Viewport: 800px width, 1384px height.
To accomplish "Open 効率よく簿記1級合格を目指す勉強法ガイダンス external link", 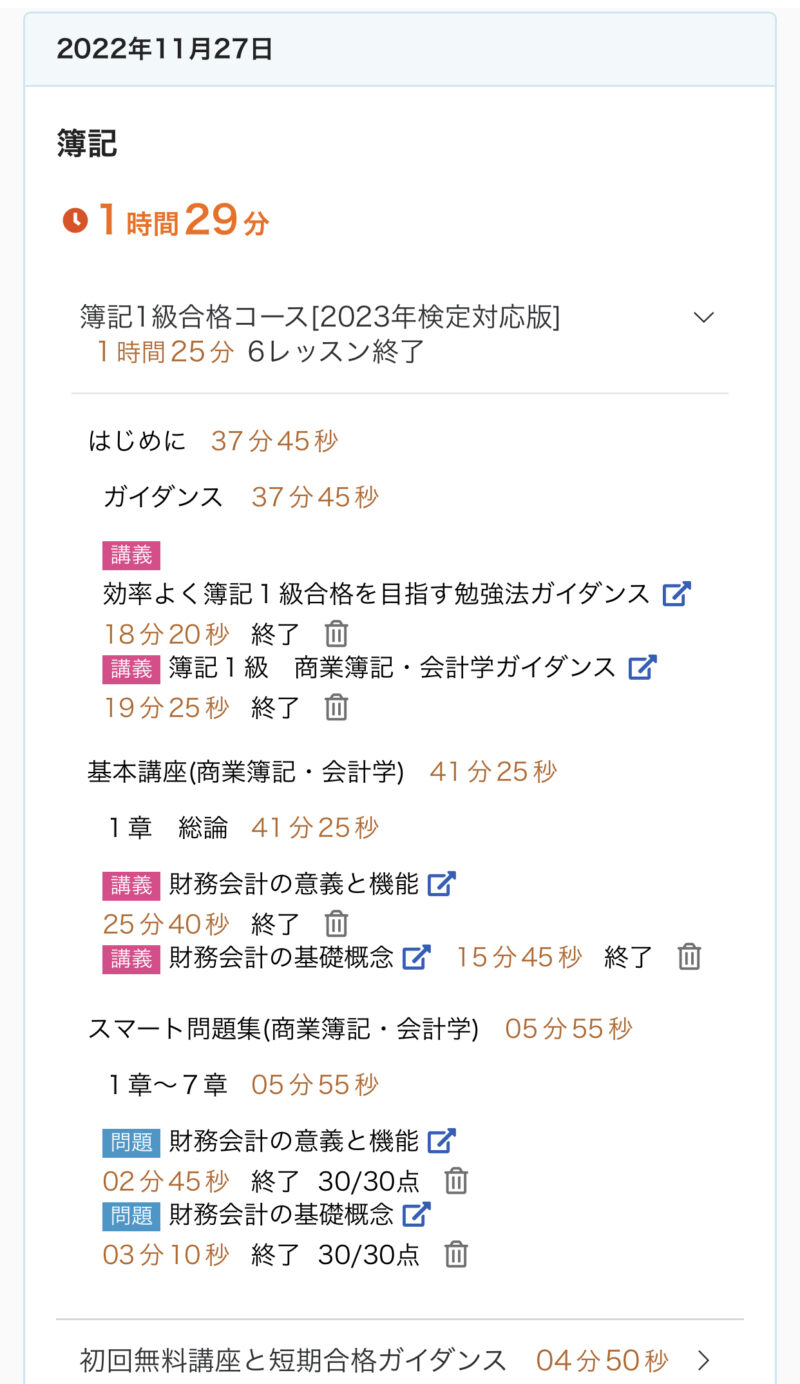I will 677,594.
